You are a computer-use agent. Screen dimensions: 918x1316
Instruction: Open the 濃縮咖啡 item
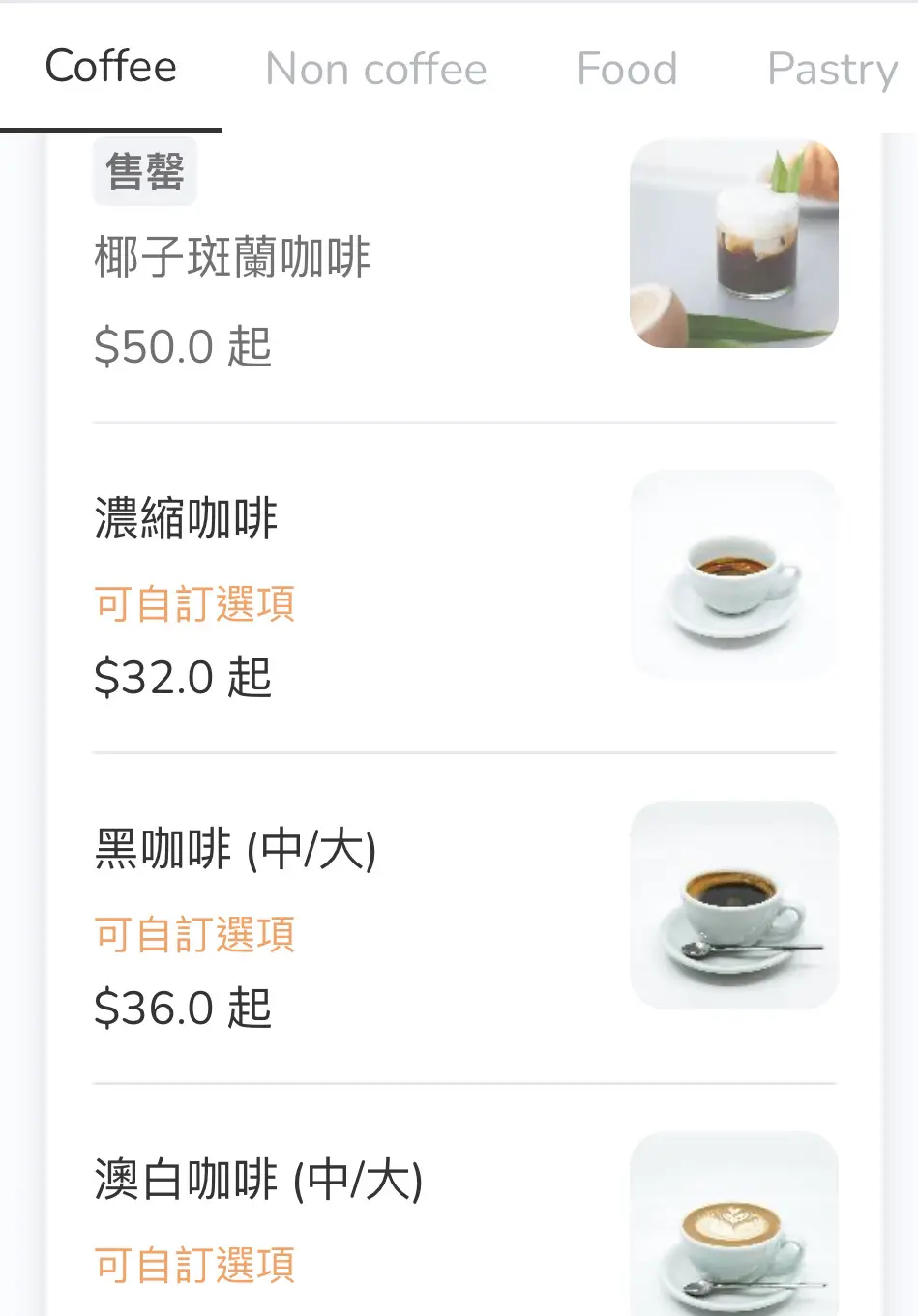(x=186, y=518)
